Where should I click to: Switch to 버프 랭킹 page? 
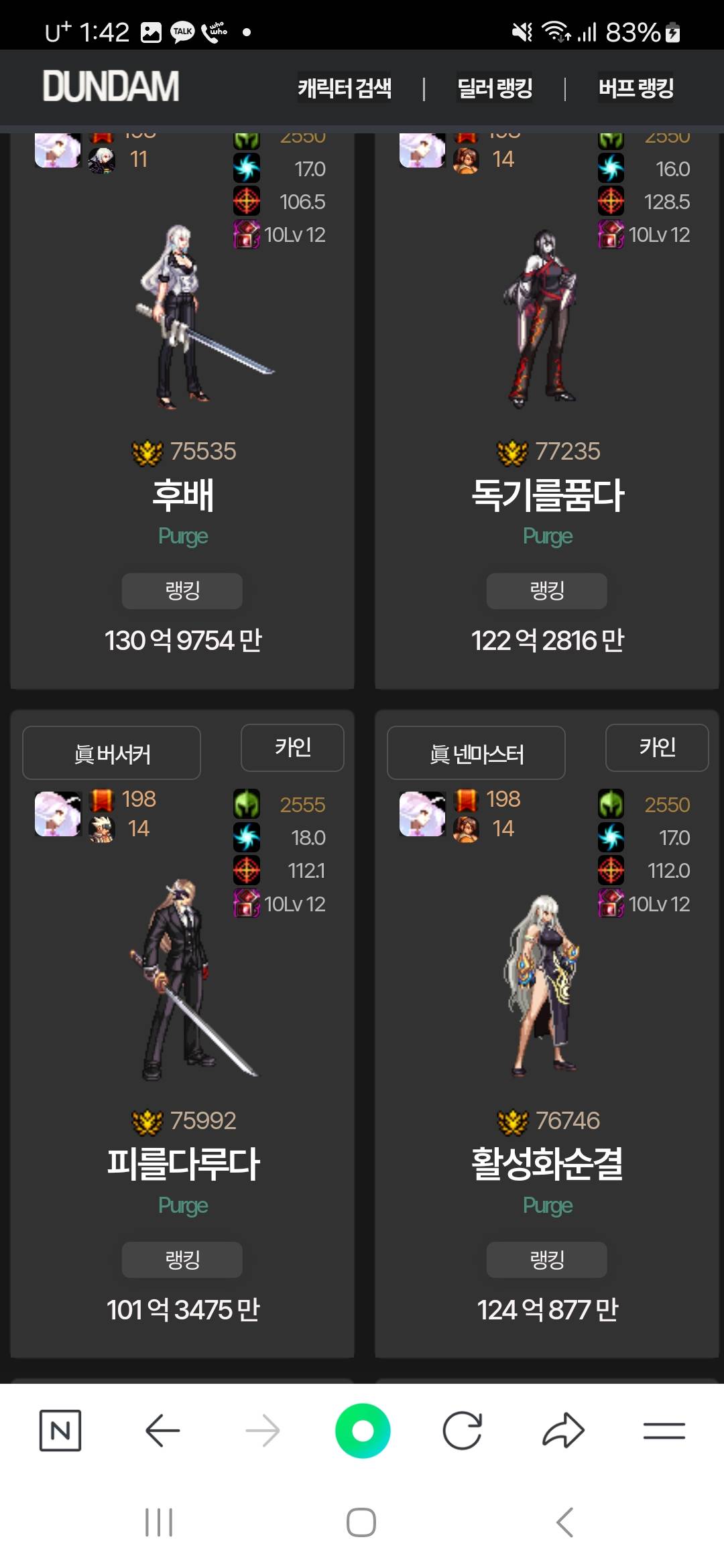636,88
